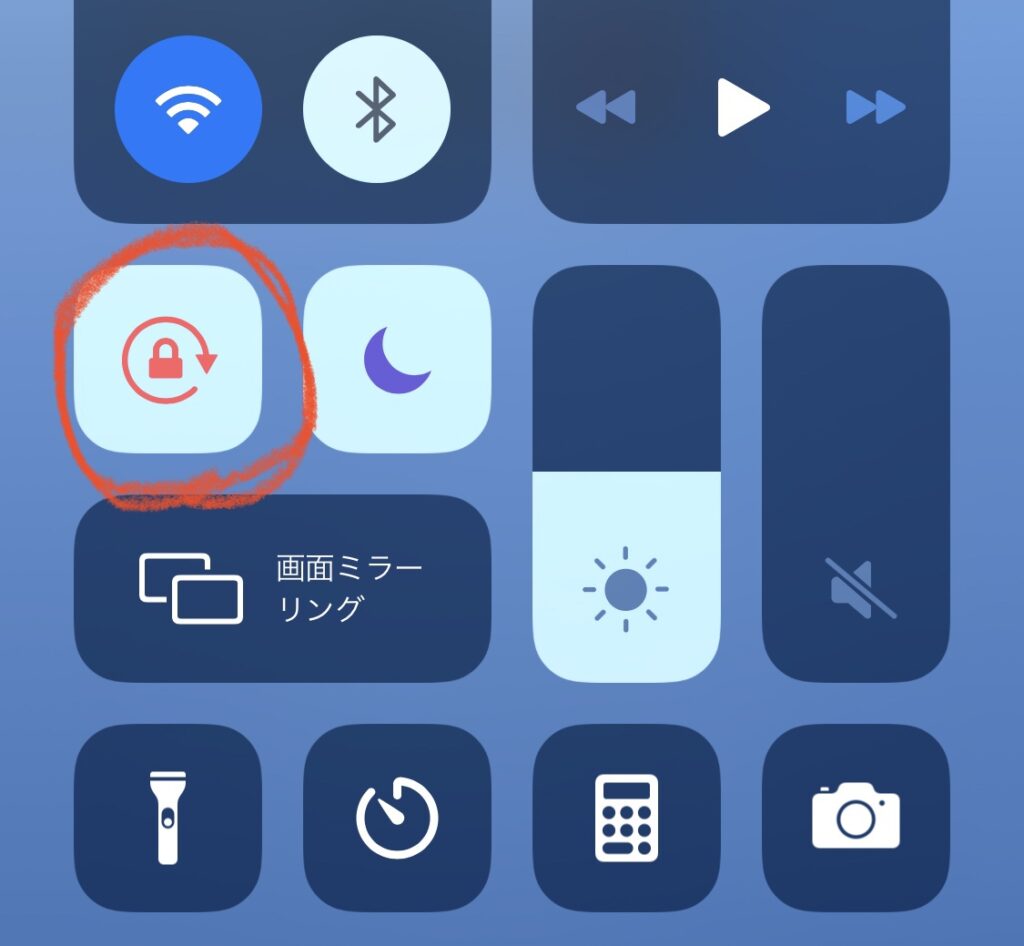The image size is (1024, 946).
Task: Skip to the previous track
Action: click(606, 107)
